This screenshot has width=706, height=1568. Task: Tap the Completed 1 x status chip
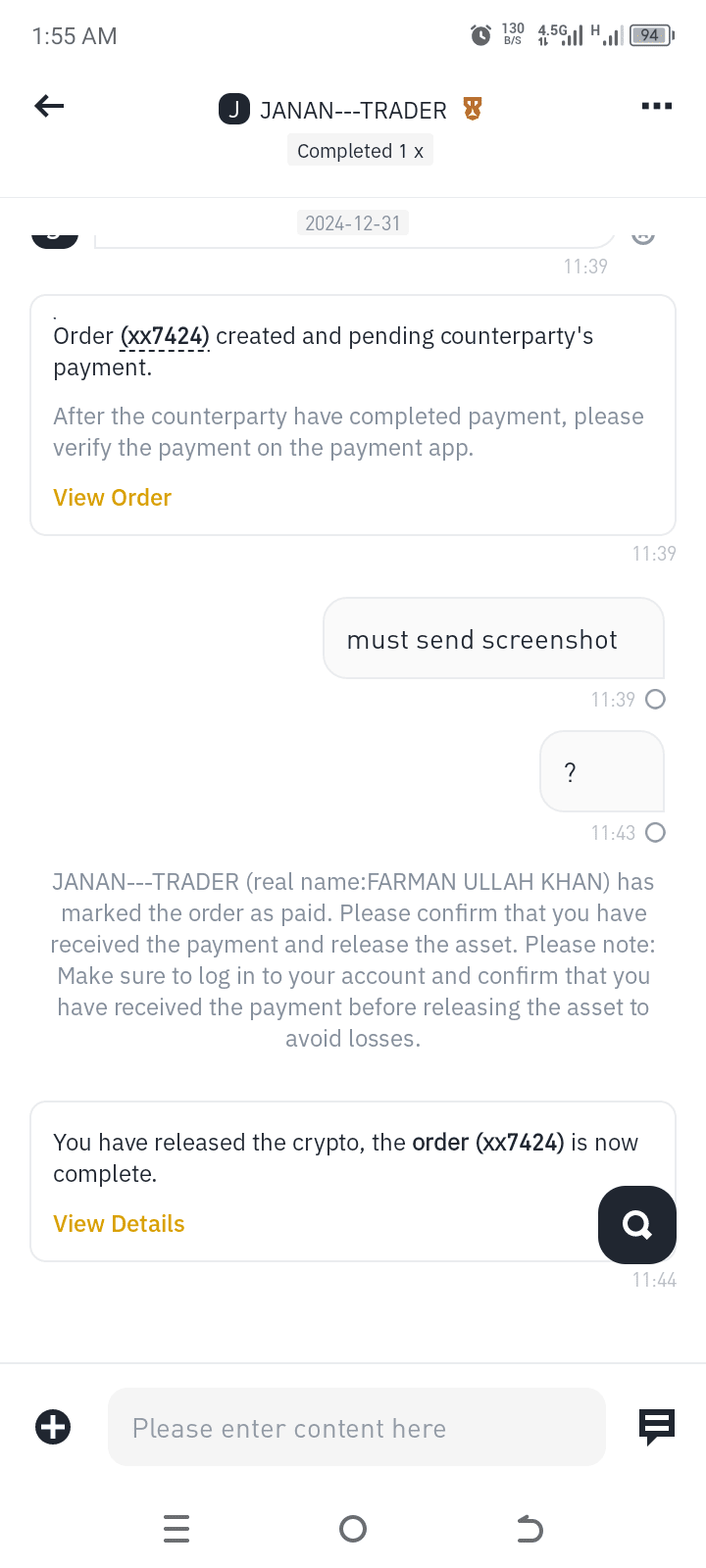pos(360,151)
